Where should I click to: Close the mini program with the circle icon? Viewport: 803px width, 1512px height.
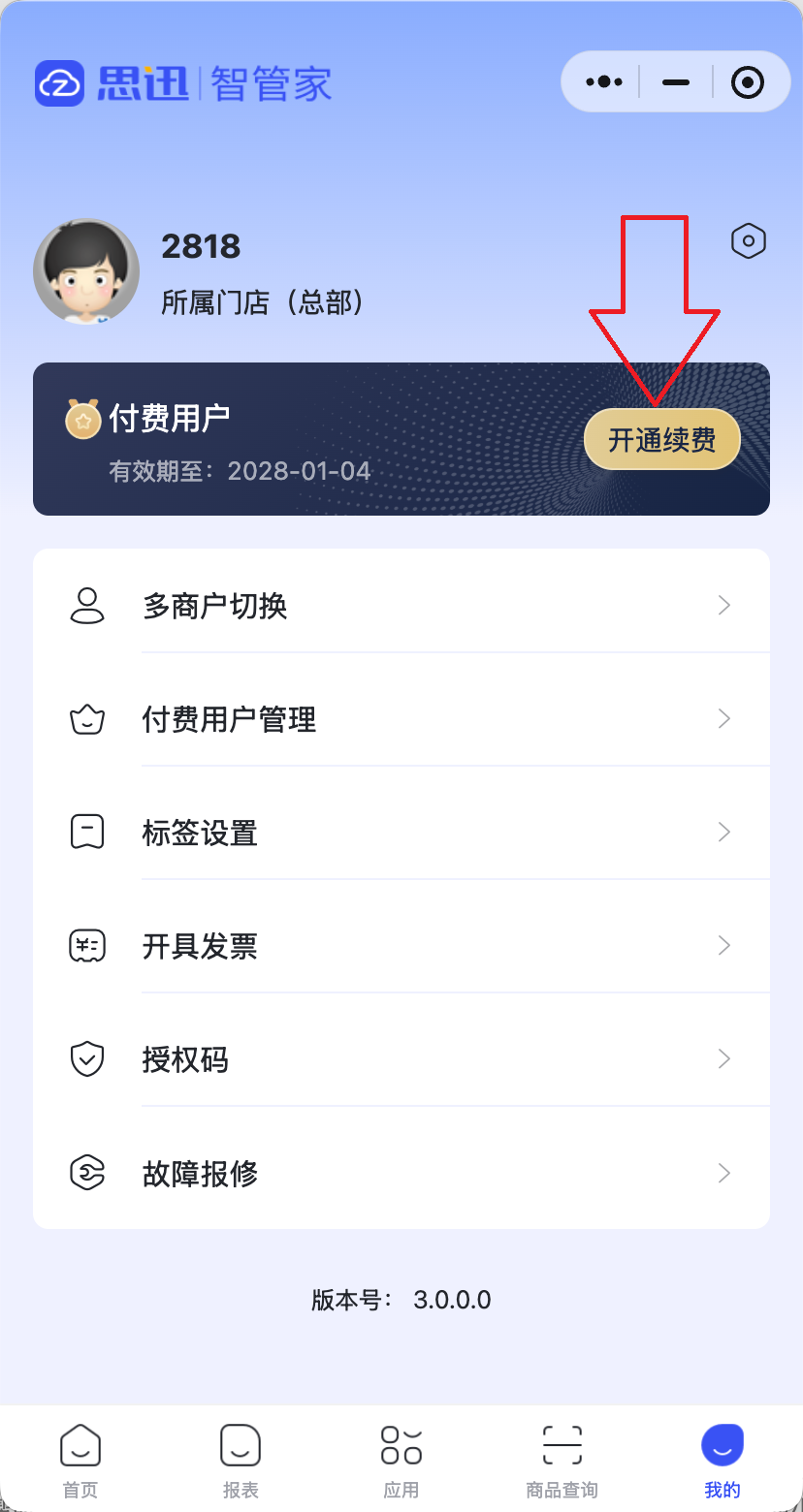tap(748, 82)
